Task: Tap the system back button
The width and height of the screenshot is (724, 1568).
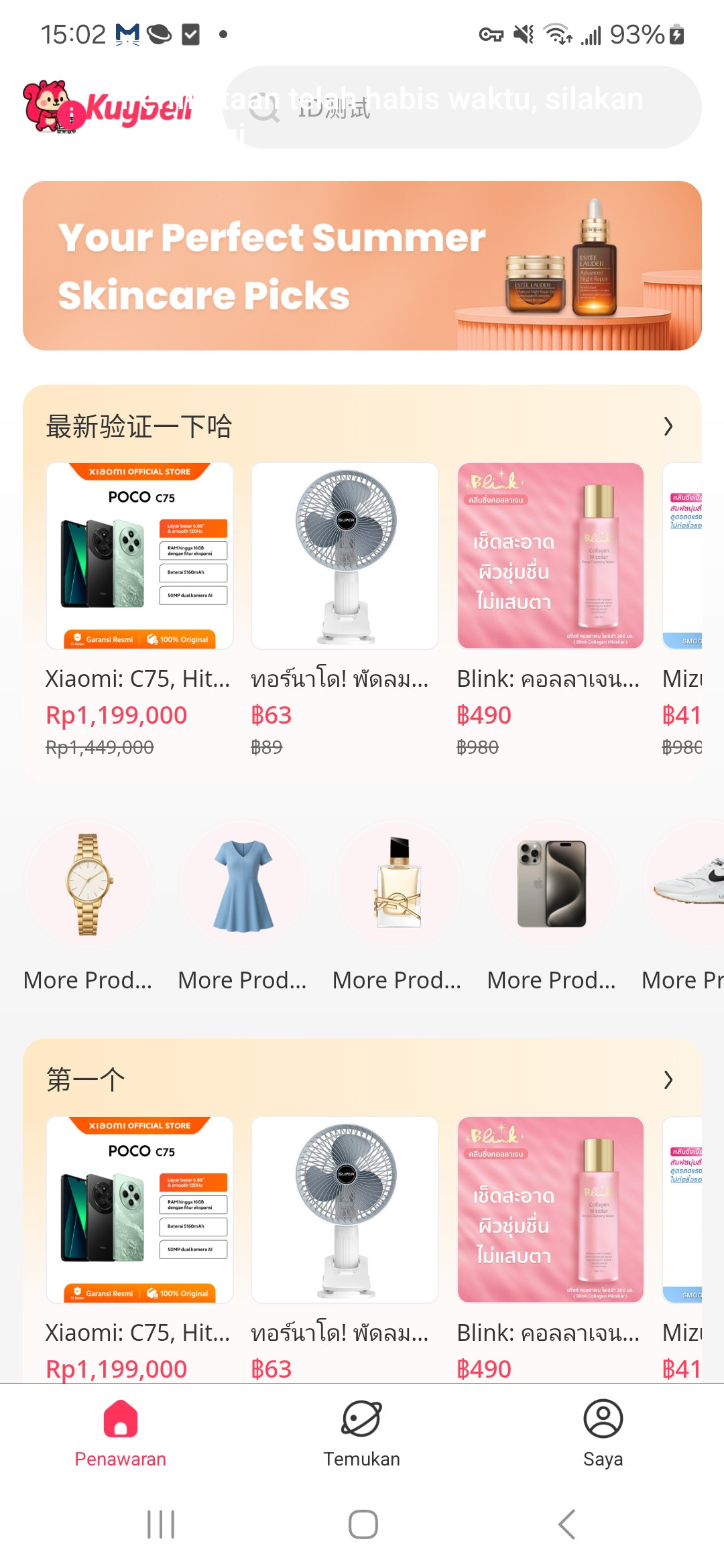Action: pos(566,1524)
